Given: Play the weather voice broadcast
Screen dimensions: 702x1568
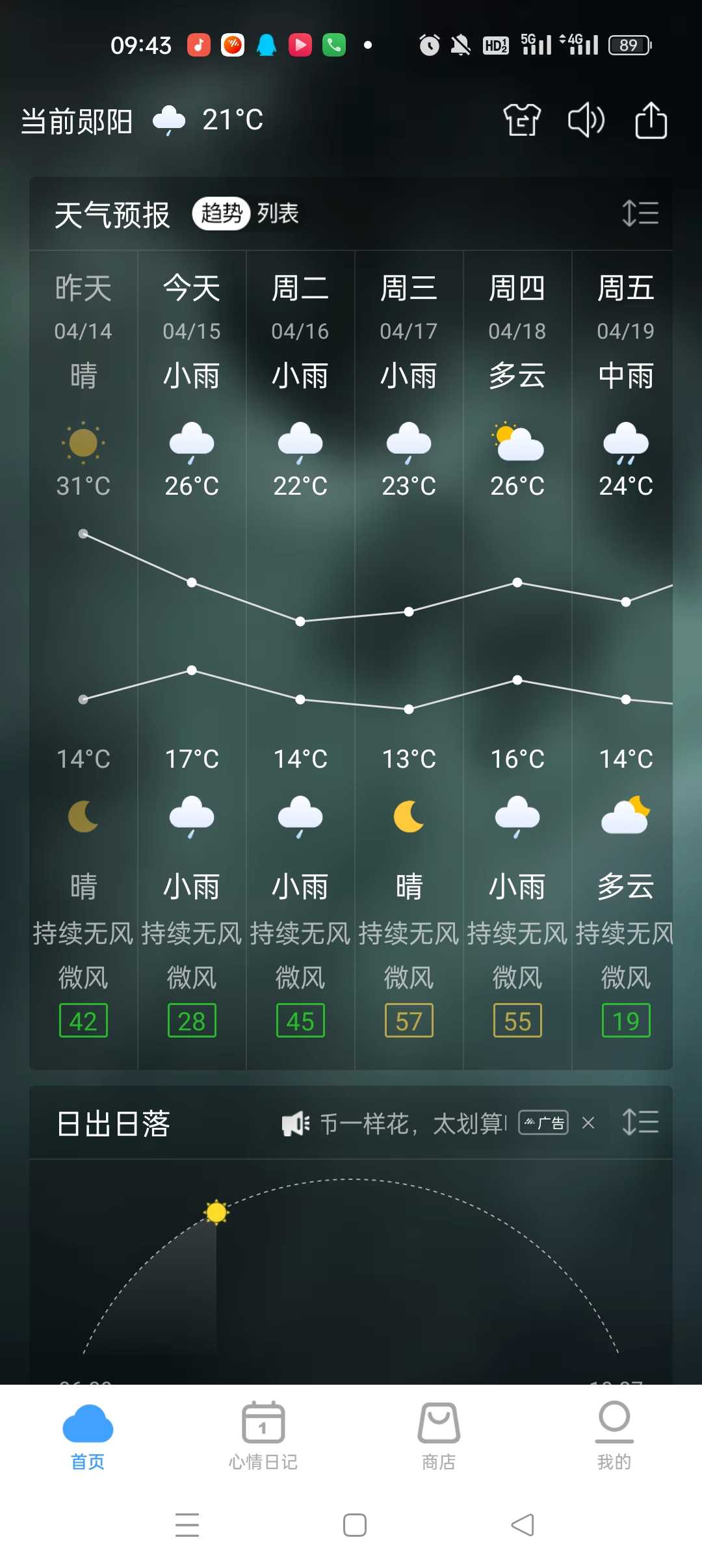Looking at the screenshot, I should [x=586, y=120].
